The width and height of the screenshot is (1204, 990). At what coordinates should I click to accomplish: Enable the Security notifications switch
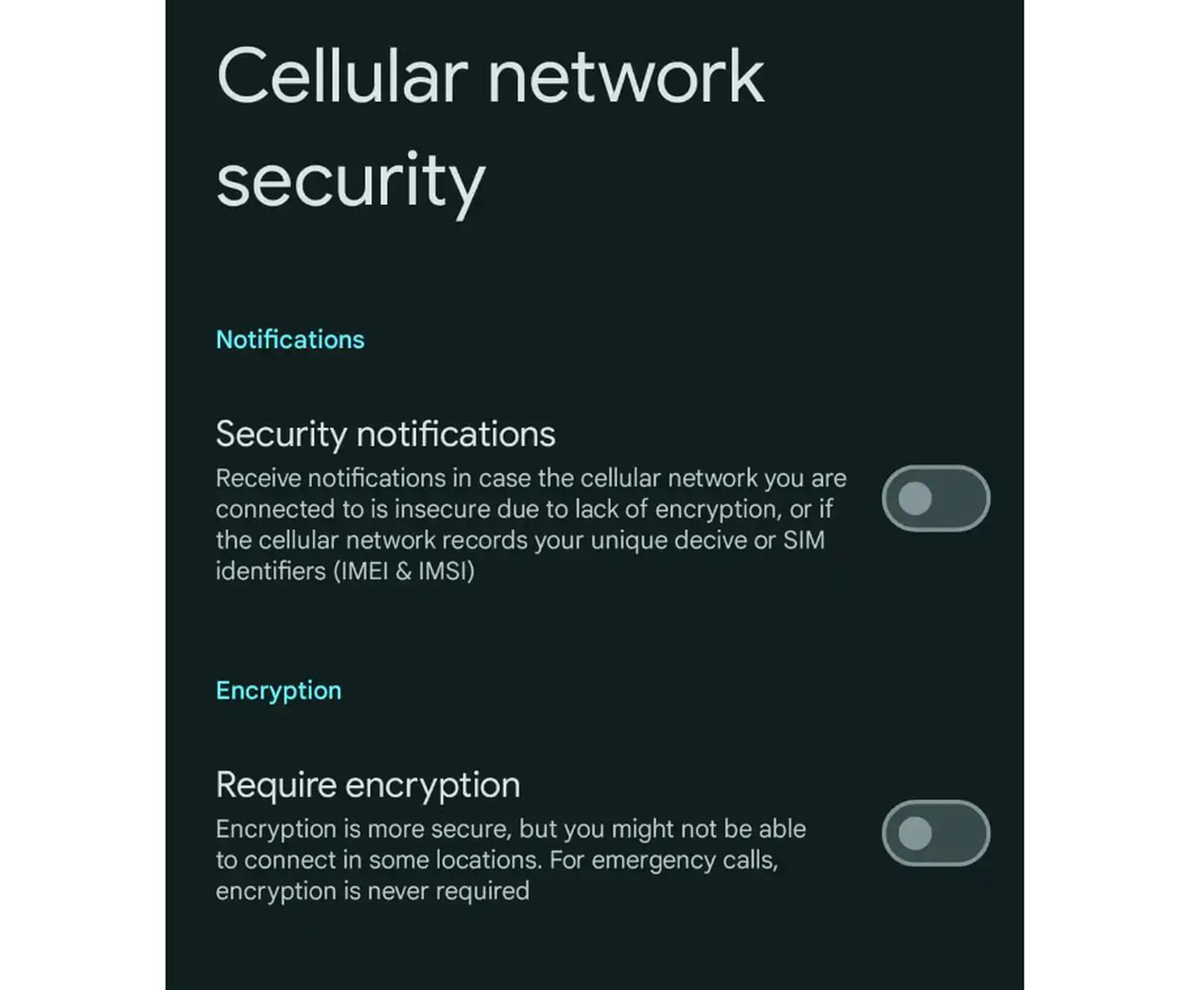tap(935, 499)
